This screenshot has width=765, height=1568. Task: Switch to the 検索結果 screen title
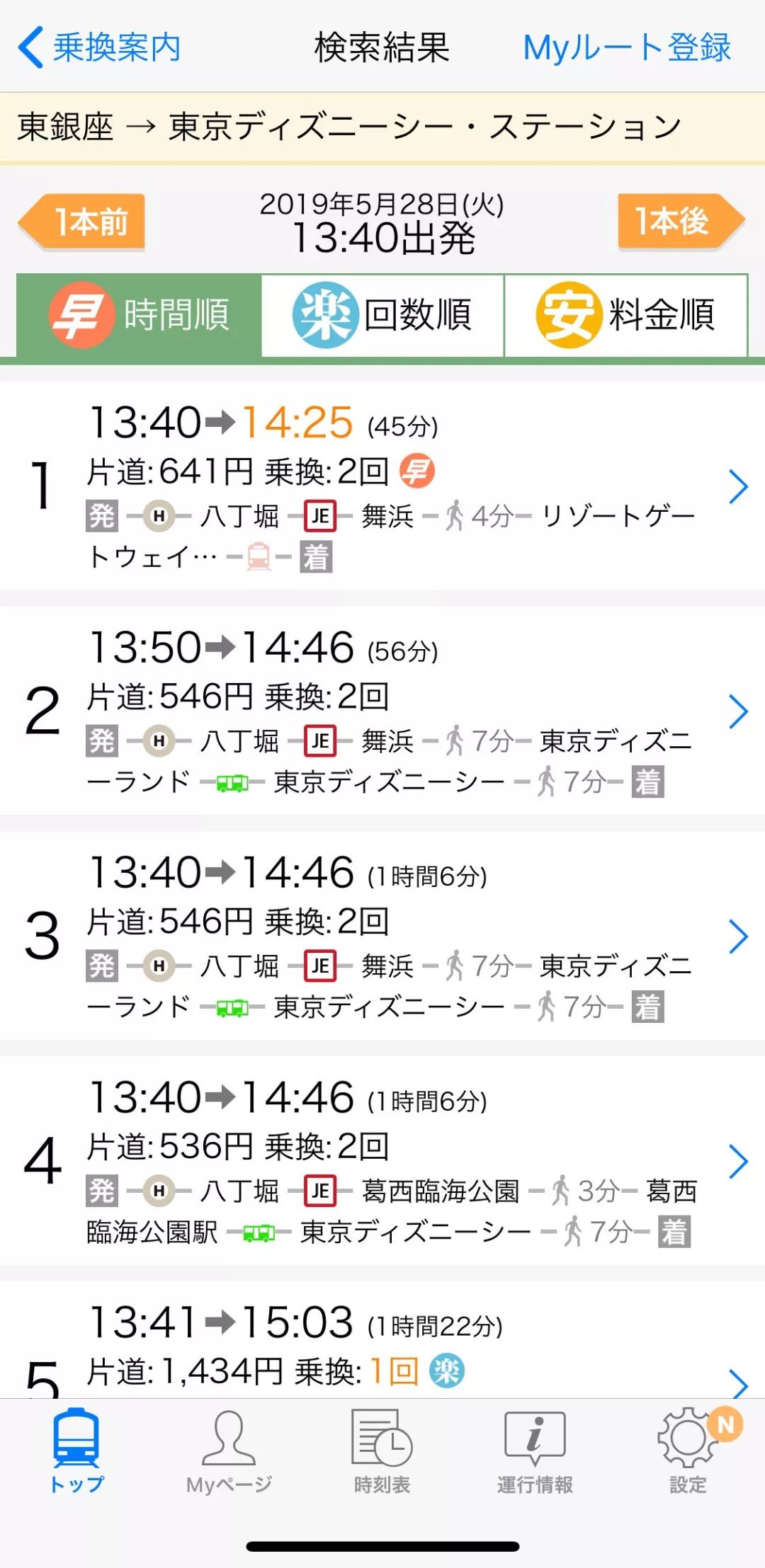click(x=382, y=47)
